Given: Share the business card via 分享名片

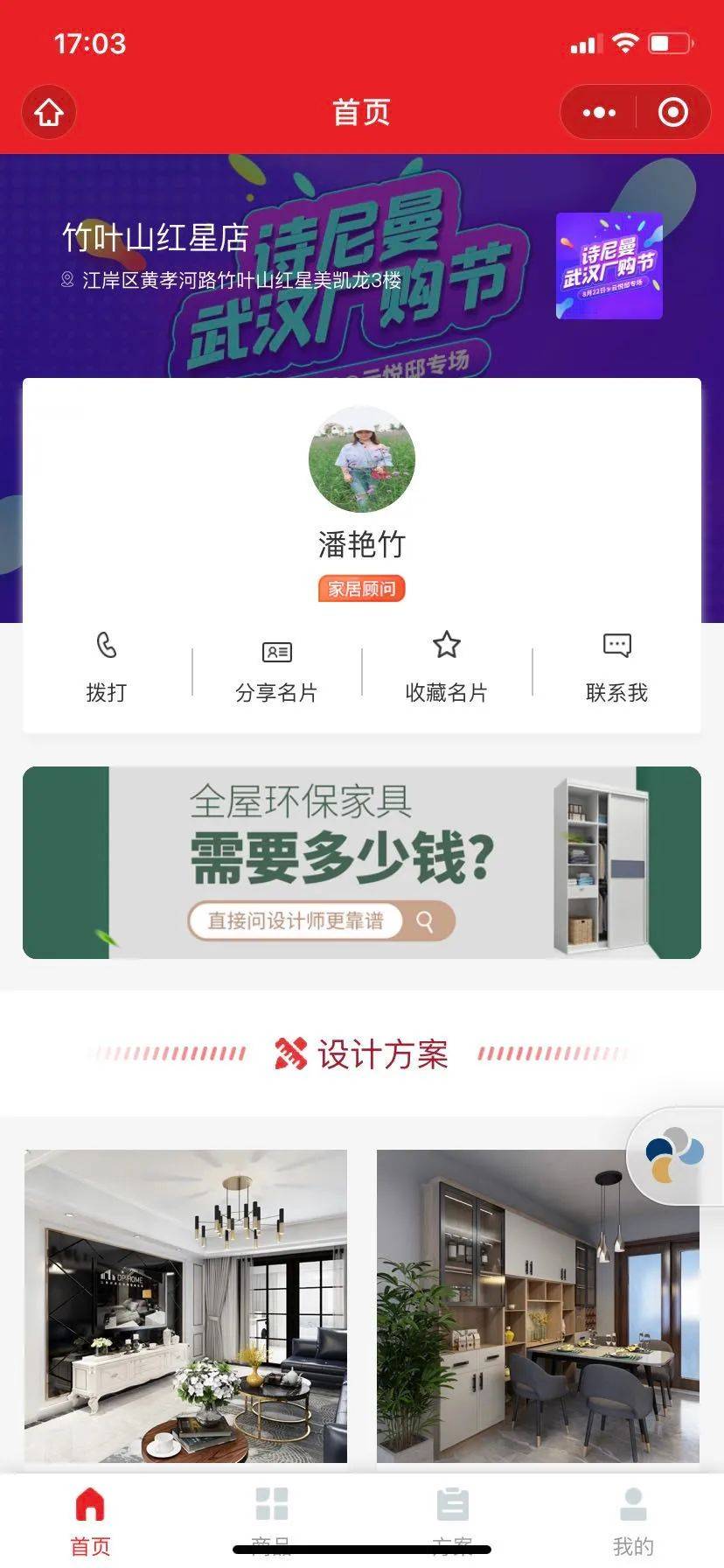Looking at the screenshot, I should (276, 668).
